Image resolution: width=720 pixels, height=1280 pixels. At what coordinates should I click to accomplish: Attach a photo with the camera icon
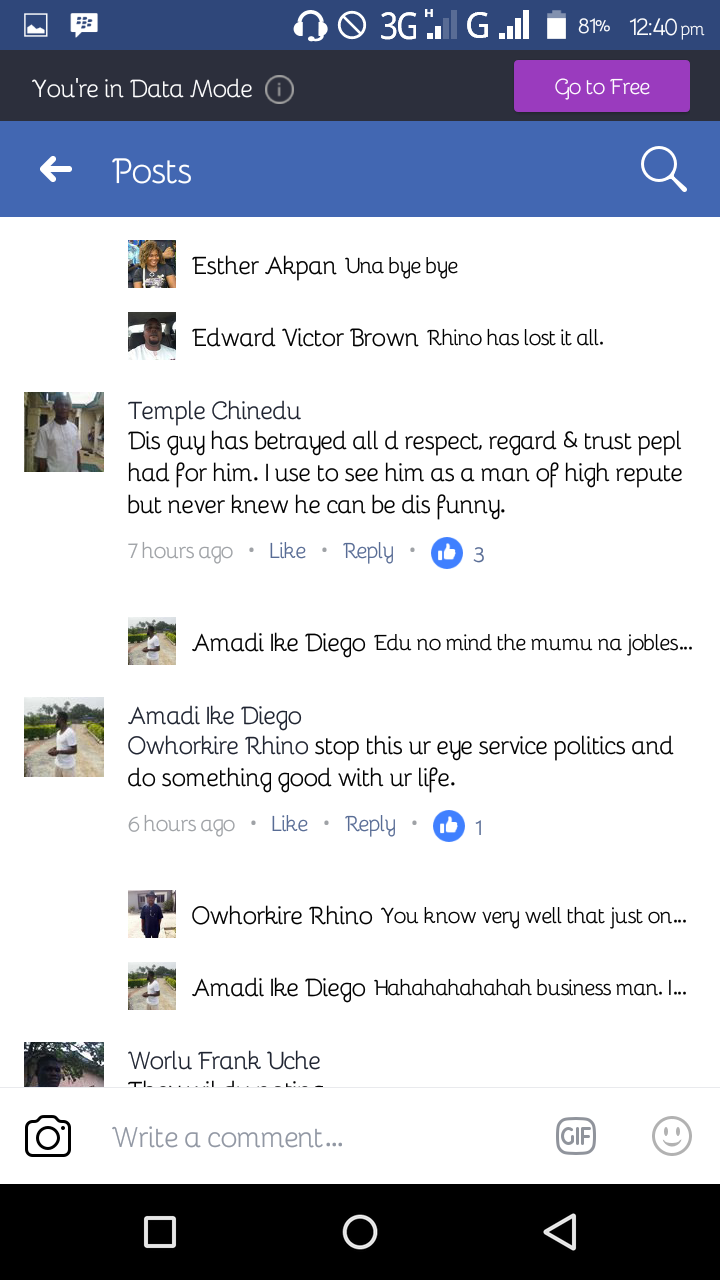pos(48,1137)
